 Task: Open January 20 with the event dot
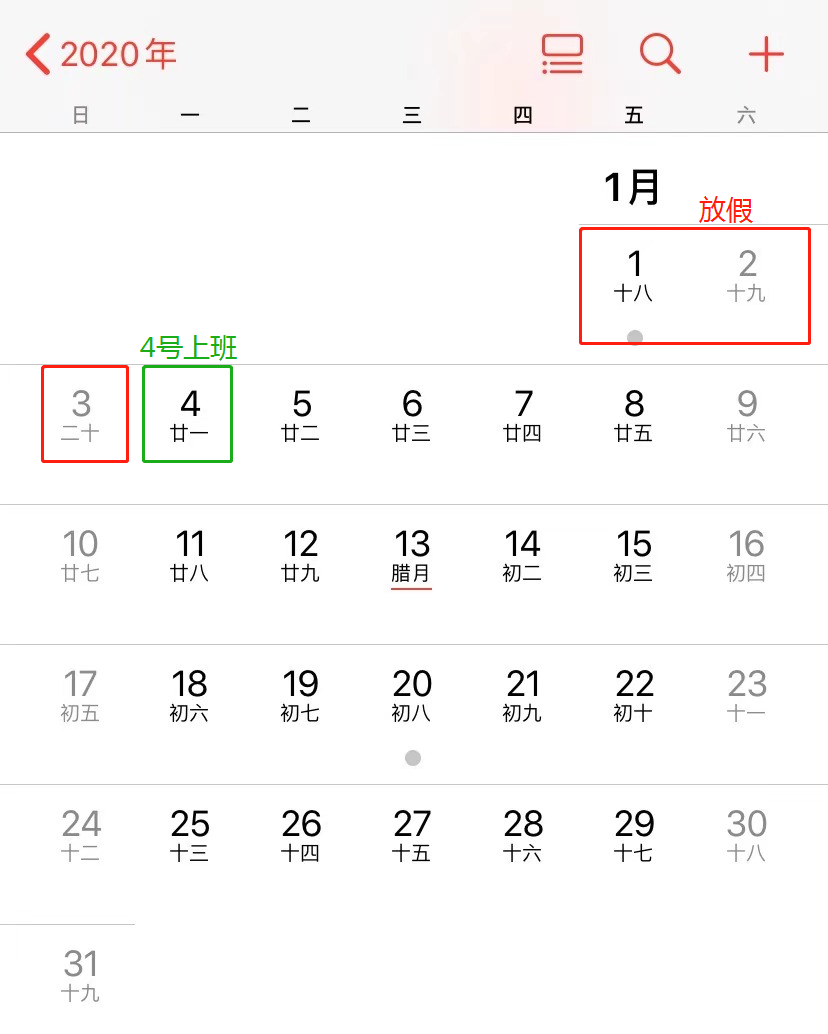(412, 694)
